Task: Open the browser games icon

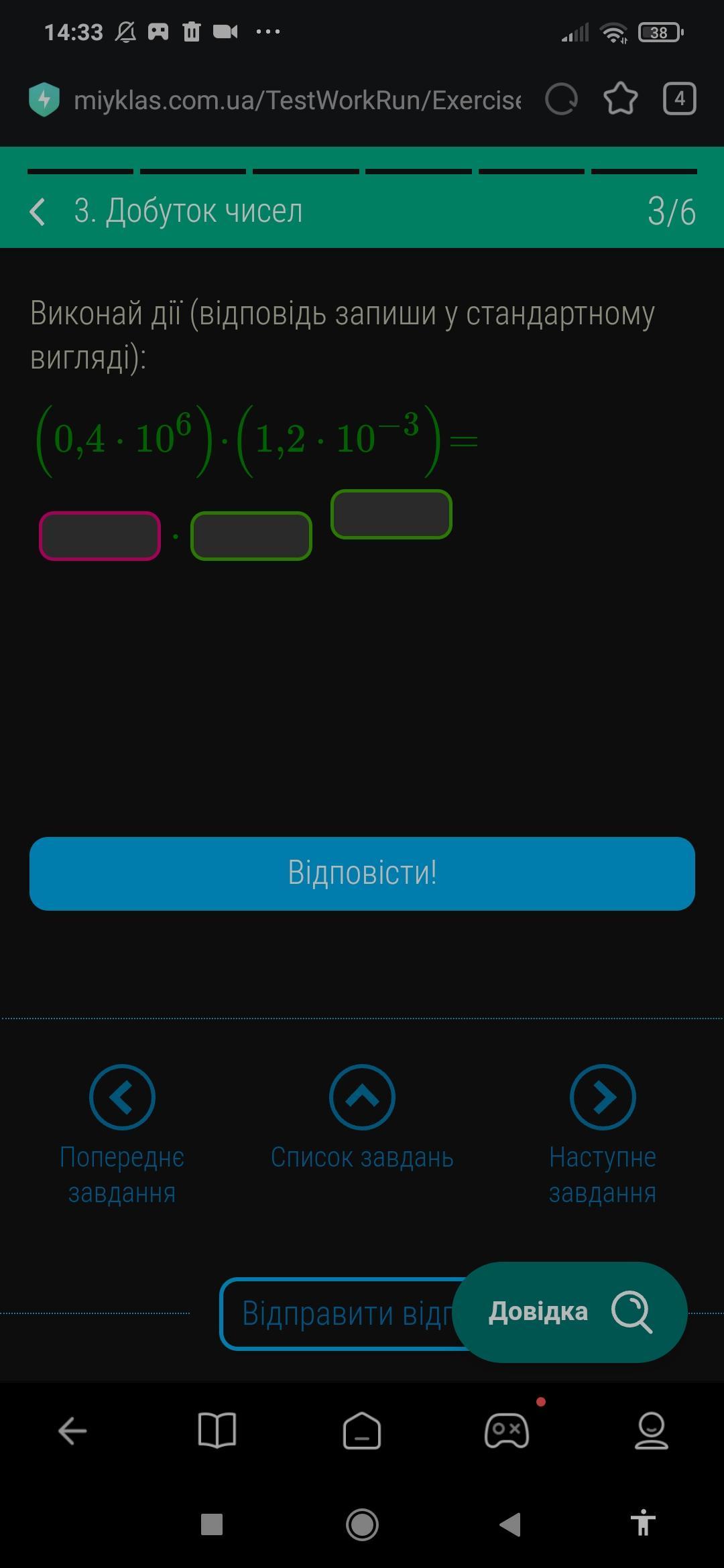Action: (507, 1431)
